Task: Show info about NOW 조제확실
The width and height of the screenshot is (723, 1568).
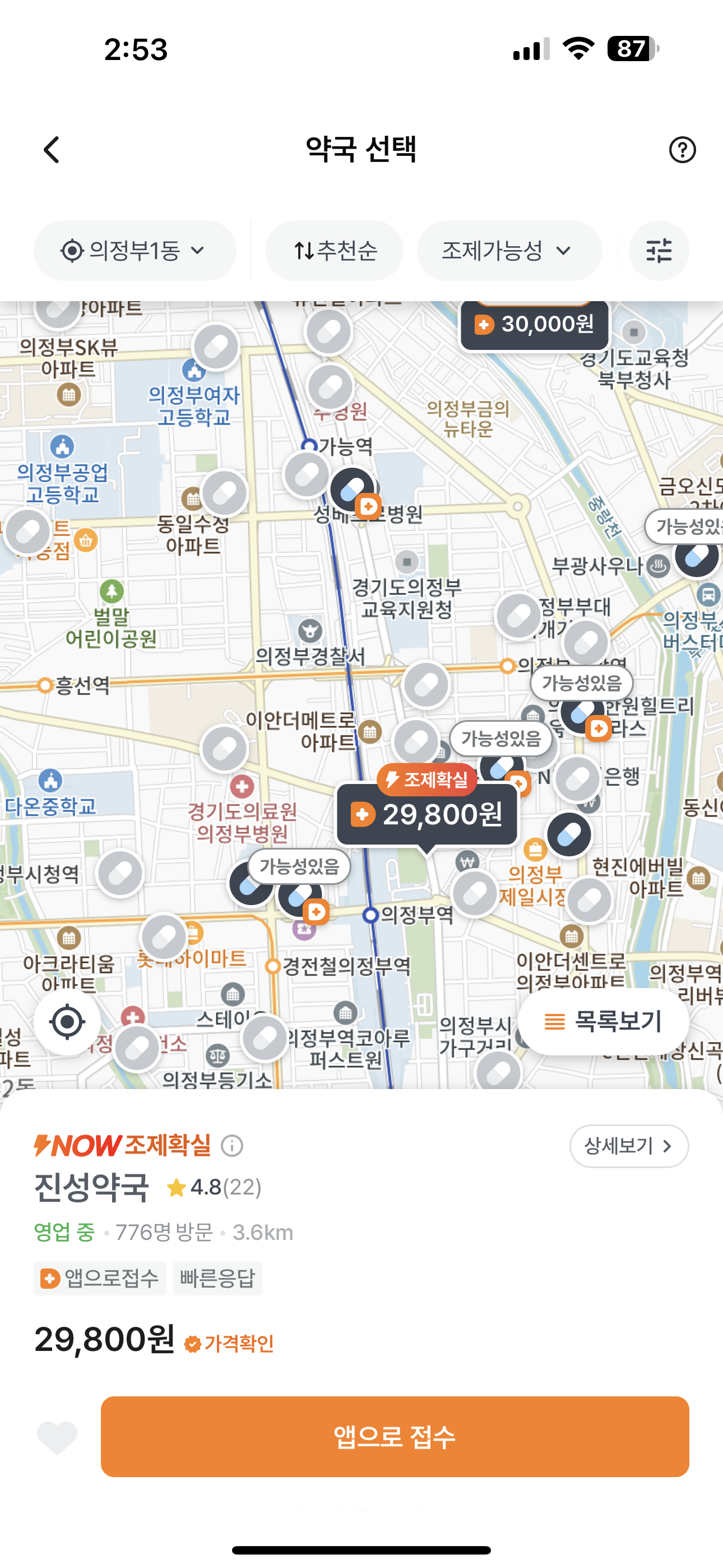Action: [x=232, y=1146]
